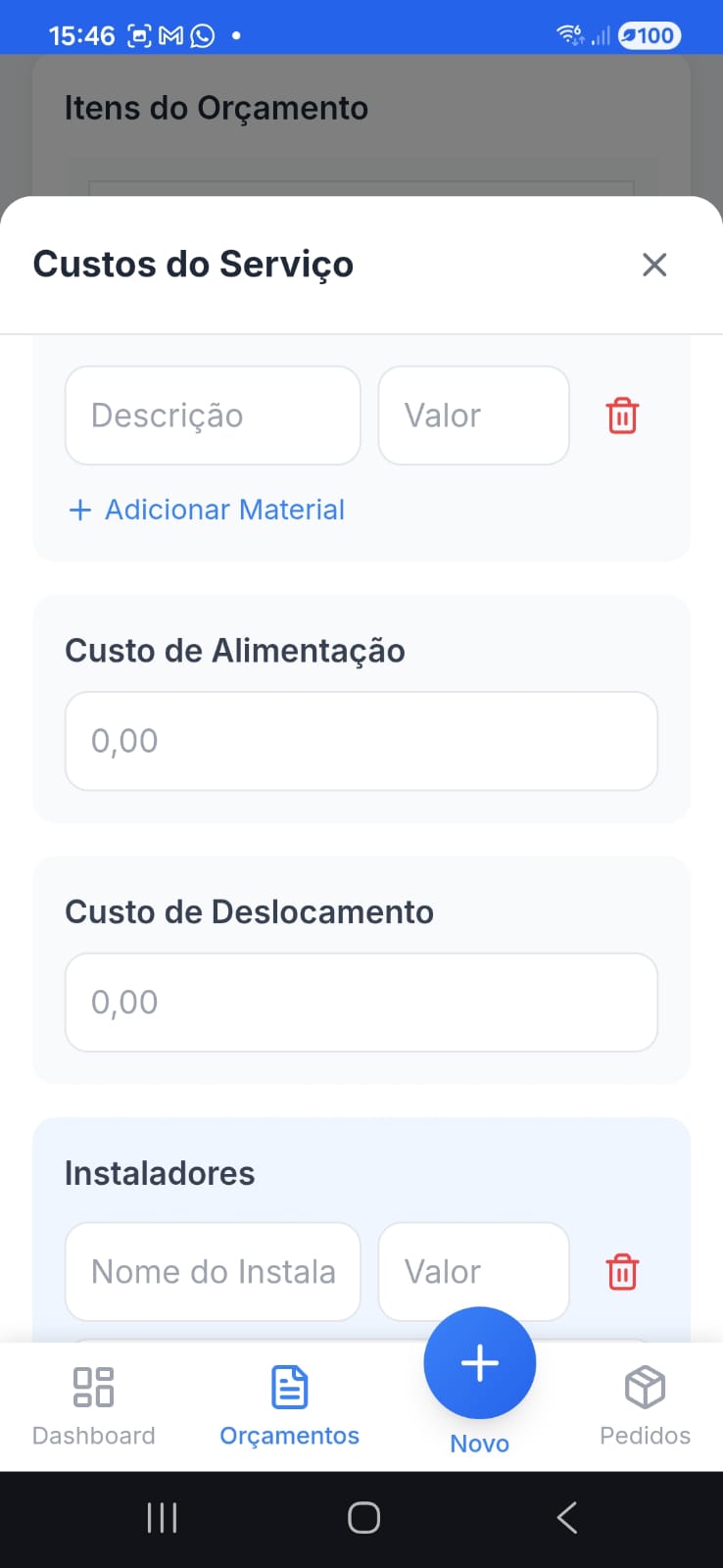723x1568 pixels.
Task: Delete the material row using trash icon
Action: pyautogui.click(x=622, y=416)
